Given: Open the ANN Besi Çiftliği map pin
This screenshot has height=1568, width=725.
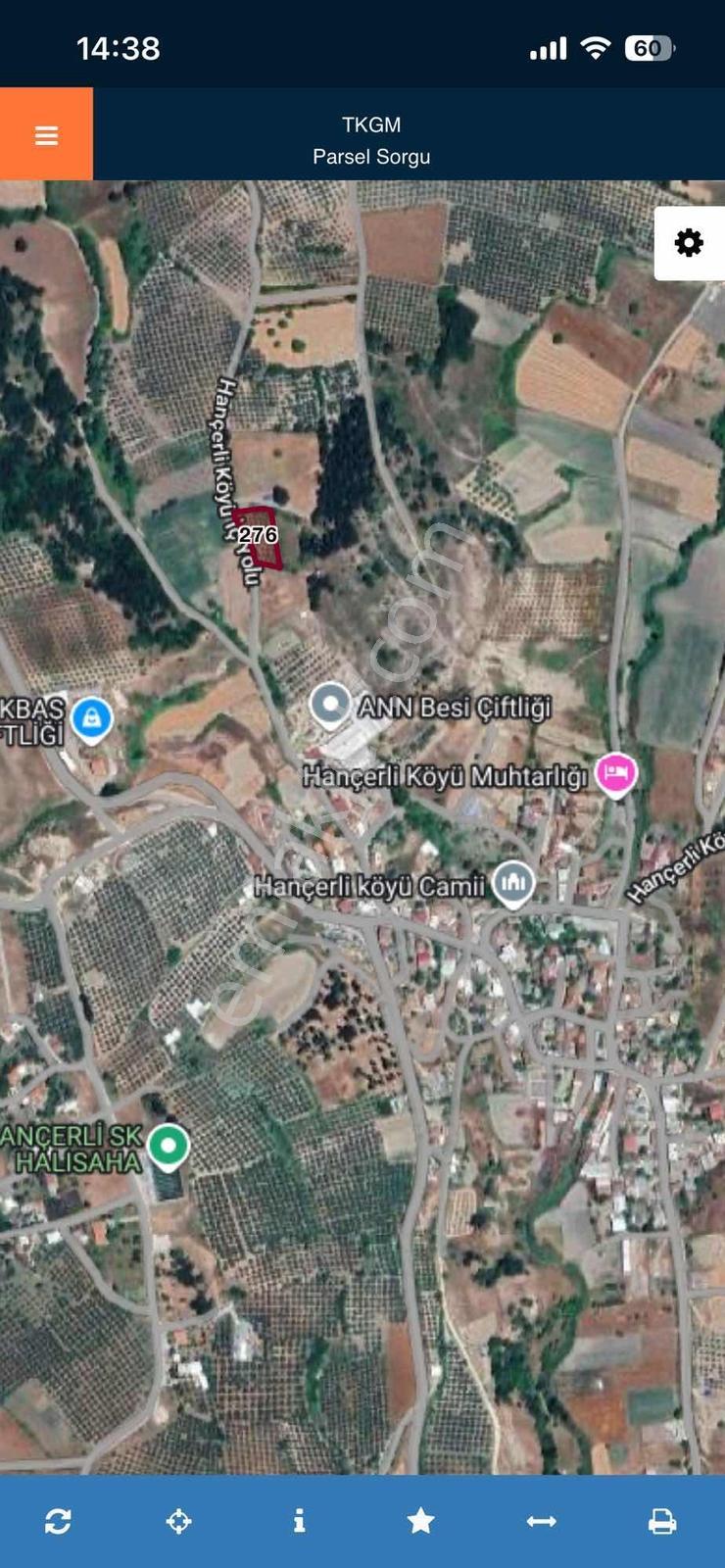Looking at the screenshot, I should 330,705.
